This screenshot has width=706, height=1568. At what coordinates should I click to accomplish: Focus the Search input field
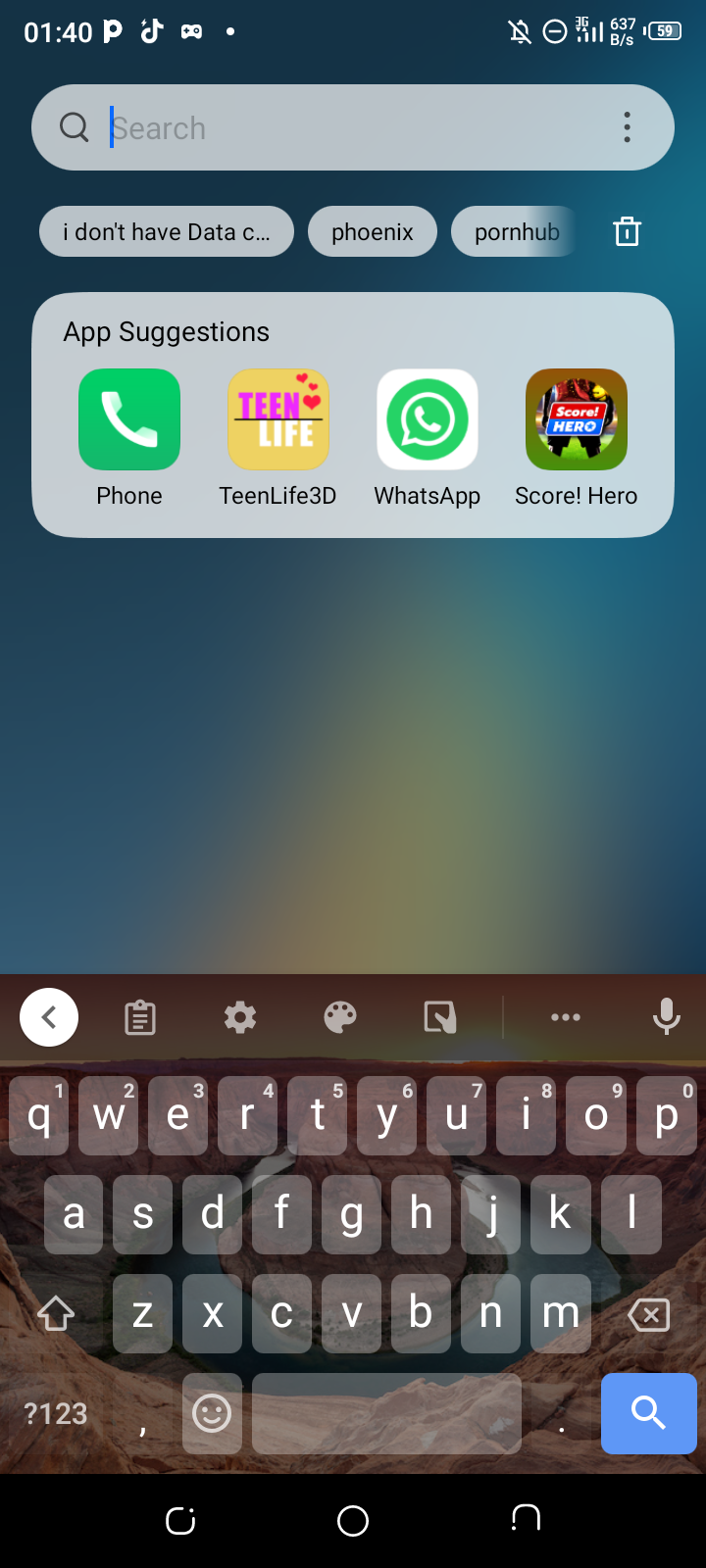tap(353, 127)
